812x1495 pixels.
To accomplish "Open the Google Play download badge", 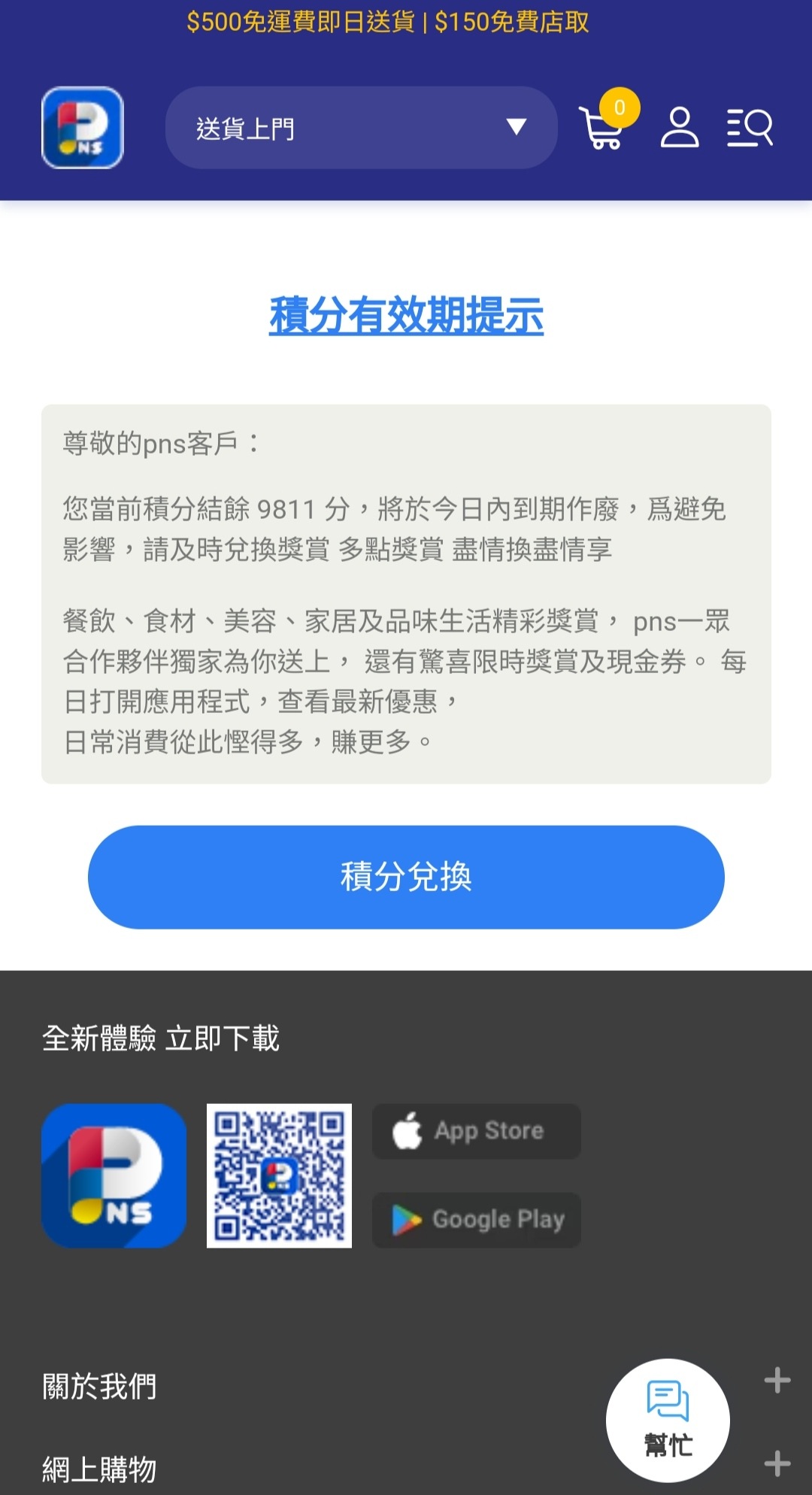I will tap(477, 1220).
